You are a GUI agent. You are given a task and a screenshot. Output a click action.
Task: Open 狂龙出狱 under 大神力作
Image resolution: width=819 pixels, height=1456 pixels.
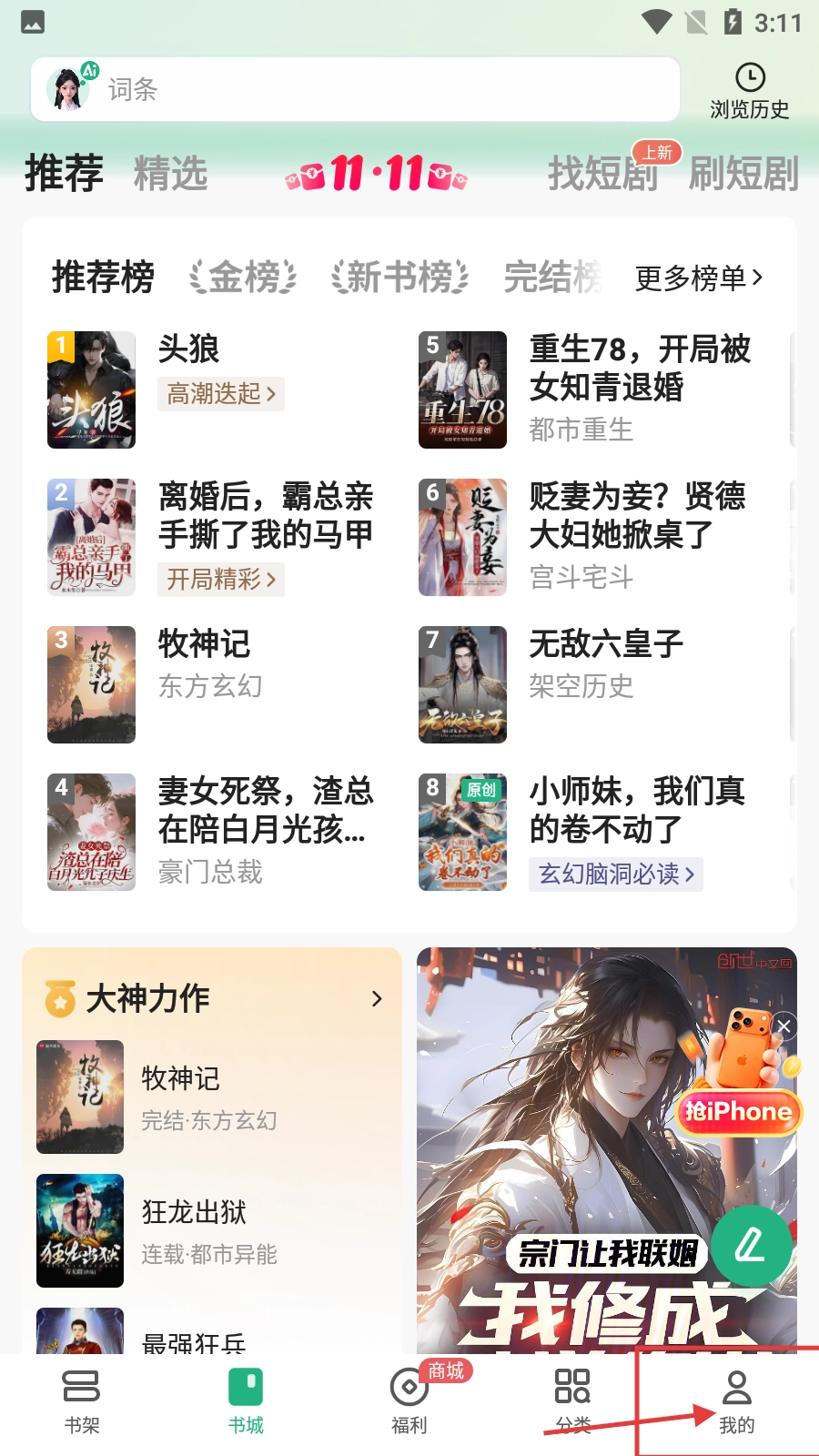click(194, 1212)
